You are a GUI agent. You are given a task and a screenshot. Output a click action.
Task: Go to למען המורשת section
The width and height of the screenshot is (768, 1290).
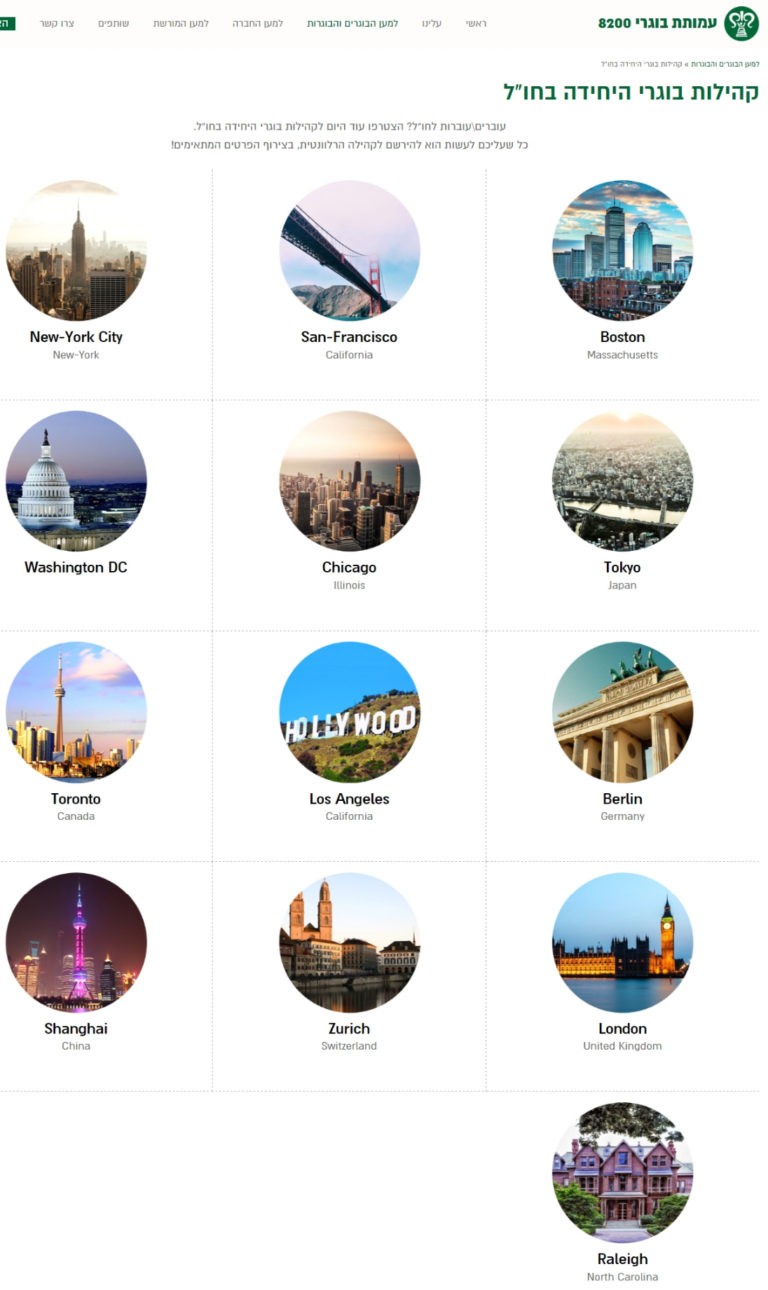[181, 23]
